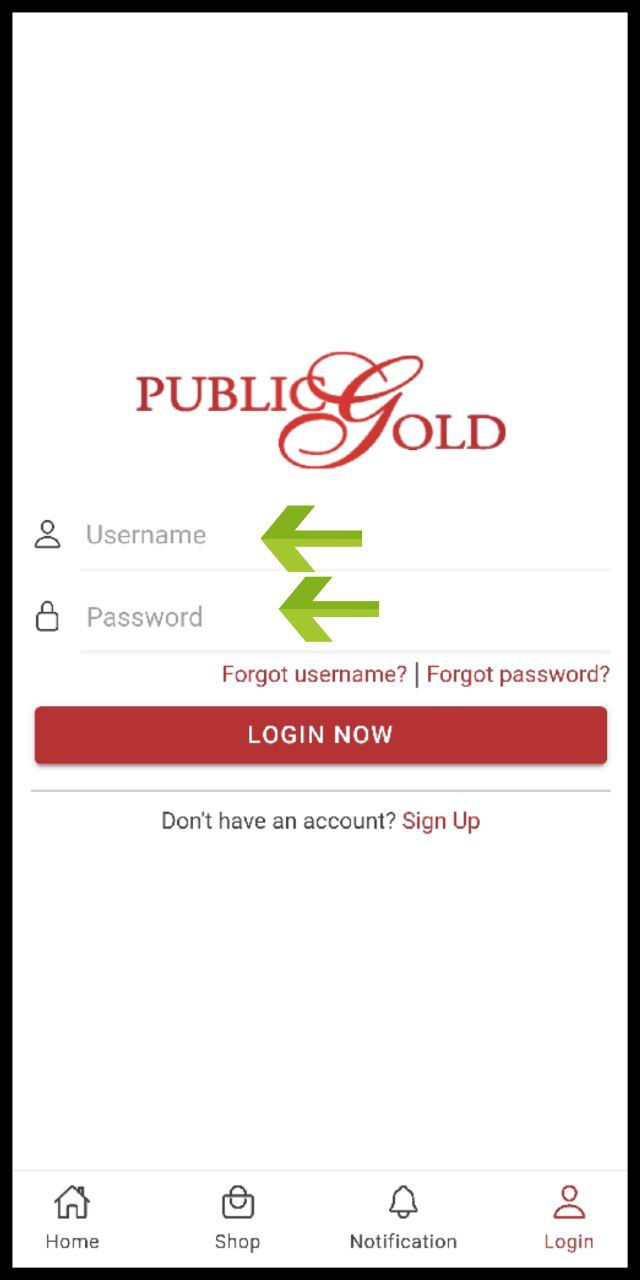Switch to the Home tab

pos(72,1218)
